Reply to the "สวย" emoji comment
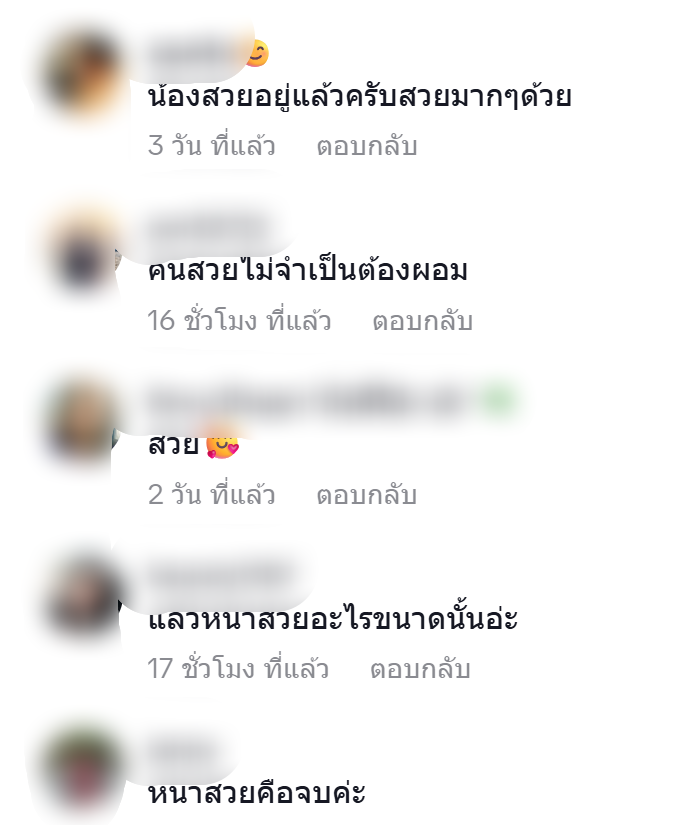Viewport: 682px width, 825px height. point(366,495)
